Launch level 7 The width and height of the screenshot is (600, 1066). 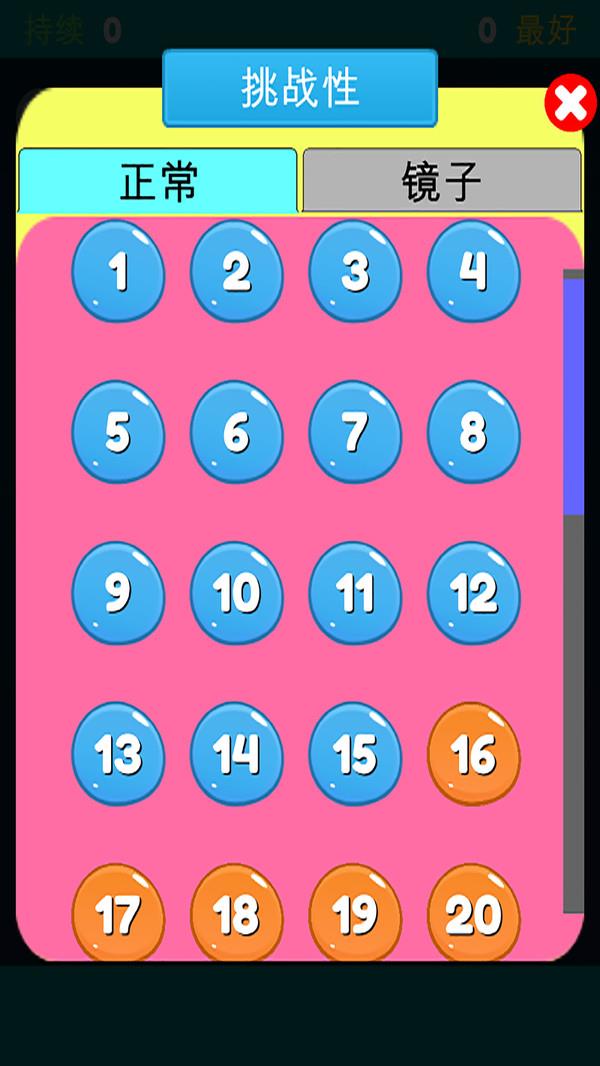point(355,432)
